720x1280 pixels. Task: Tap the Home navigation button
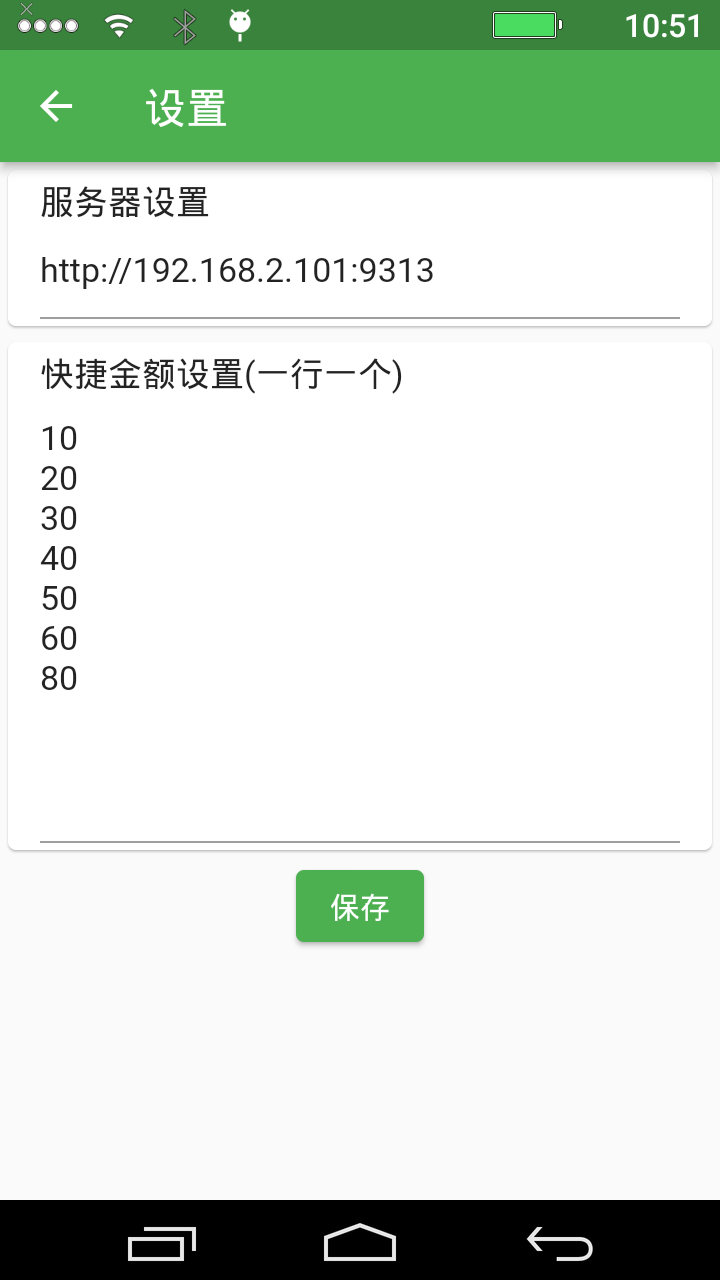(x=360, y=1242)
